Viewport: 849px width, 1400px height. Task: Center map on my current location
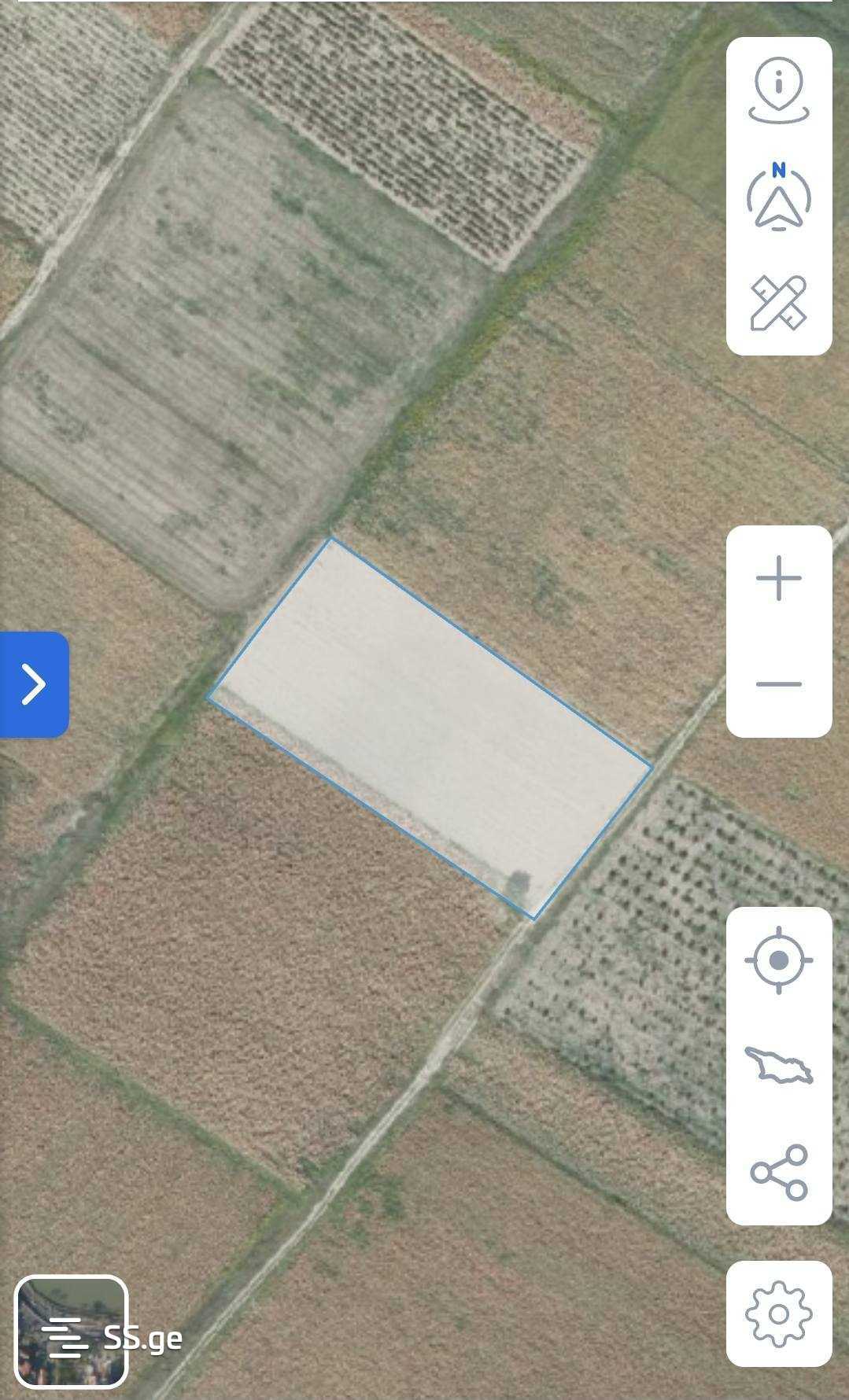778,960
